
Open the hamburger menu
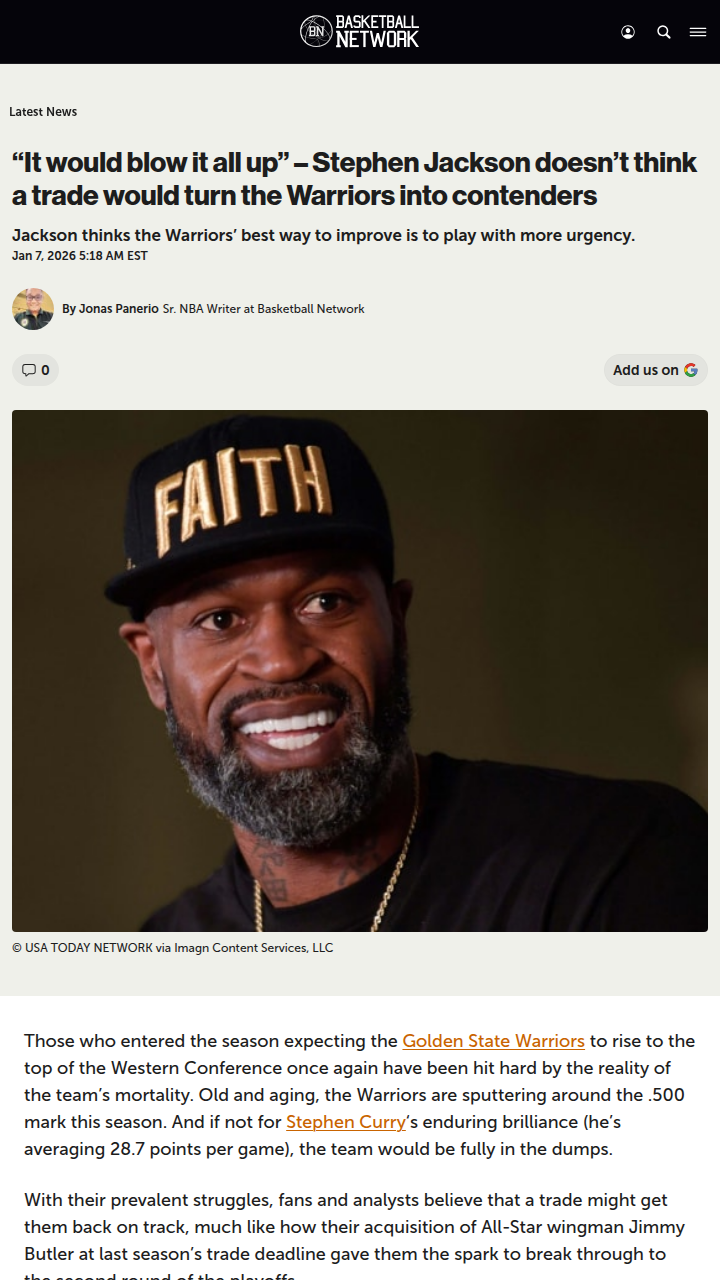point(698,32)
